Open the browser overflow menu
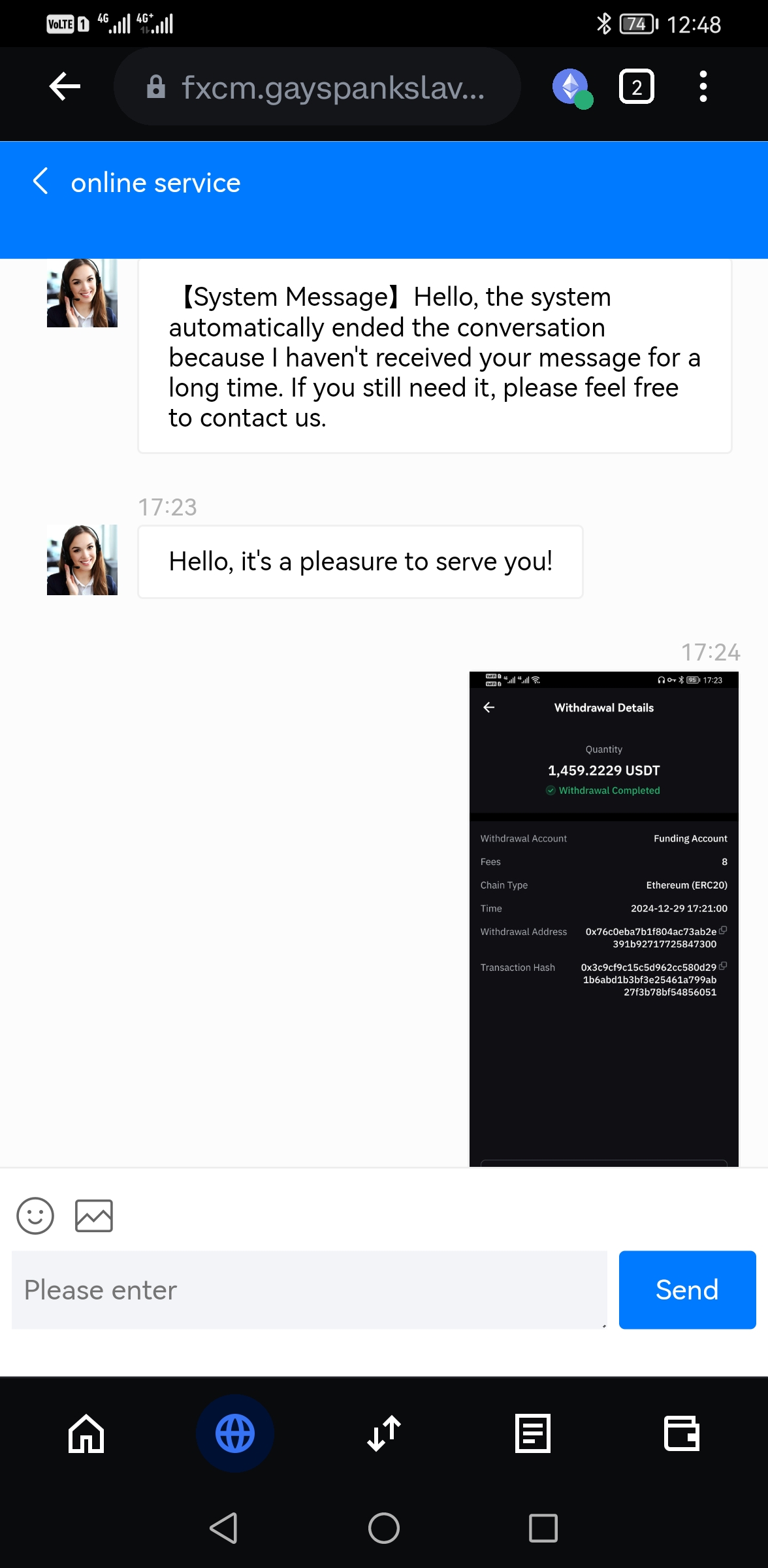768x1568 pixels. point(703,86)
